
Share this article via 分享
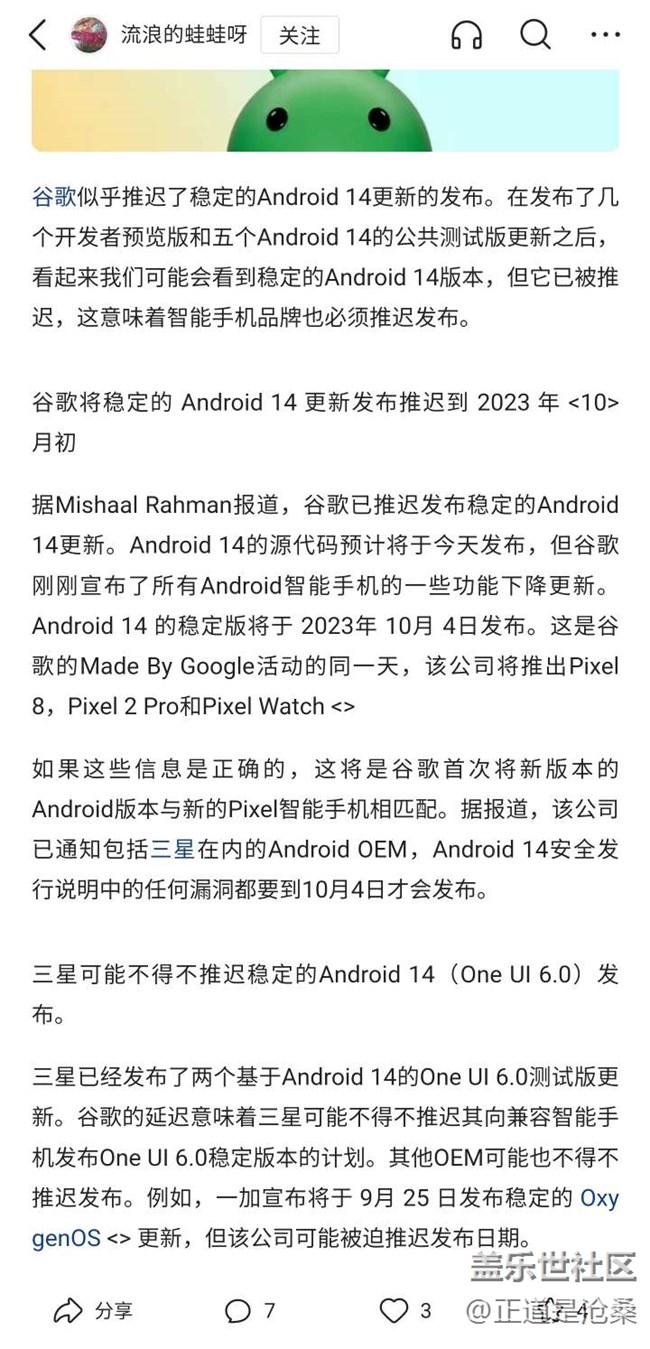coord(93,1310)
